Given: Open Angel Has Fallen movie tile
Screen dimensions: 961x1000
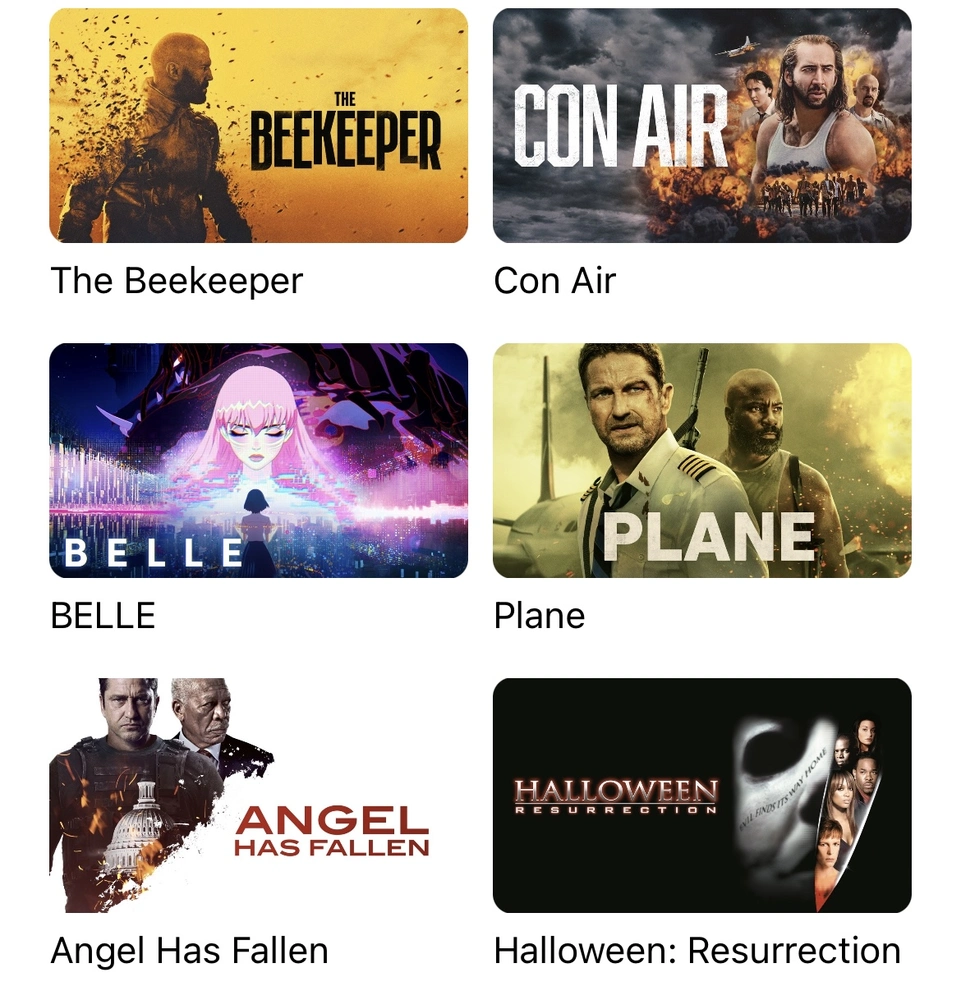Looking at the screenshot, I should point(258,795).
